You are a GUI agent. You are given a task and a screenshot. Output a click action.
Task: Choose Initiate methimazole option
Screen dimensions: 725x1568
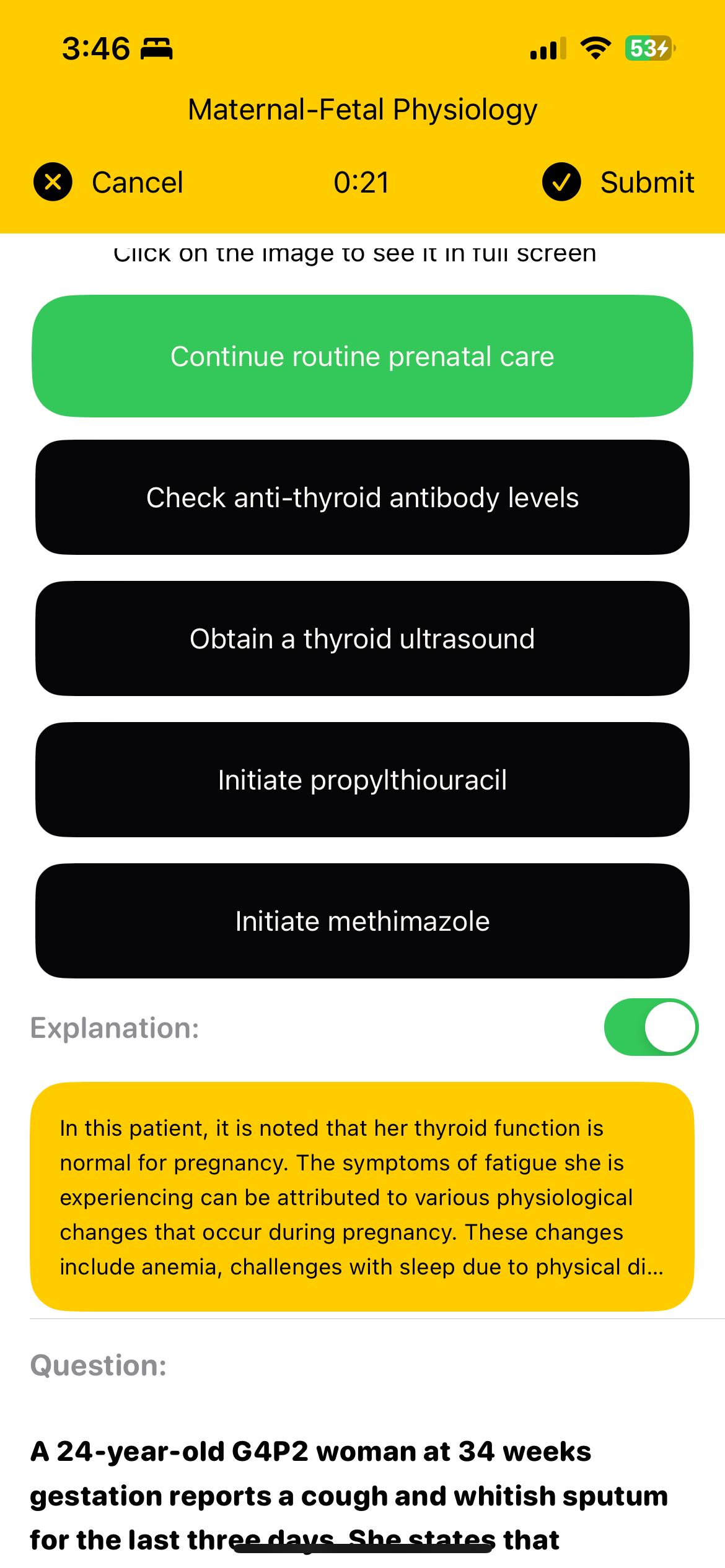(x=362, y=921)
